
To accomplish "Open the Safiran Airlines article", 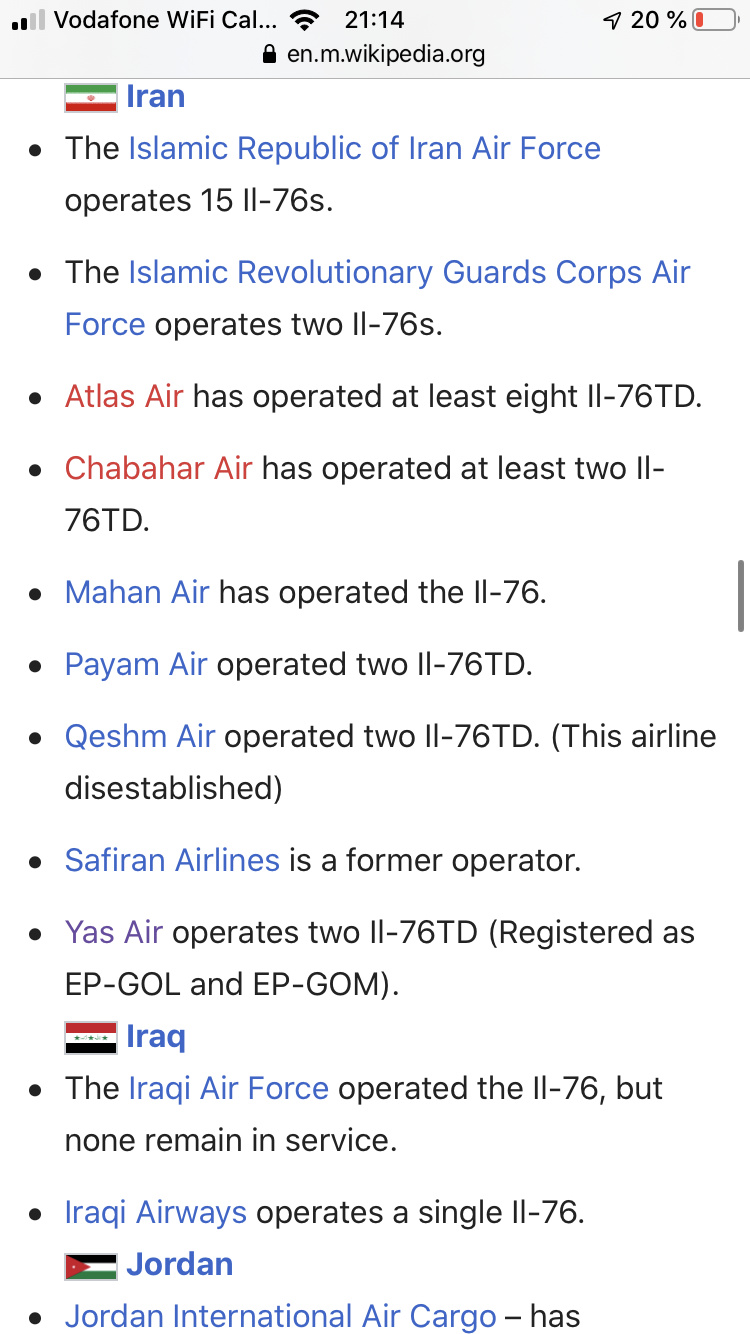I will tap(172, 861).
